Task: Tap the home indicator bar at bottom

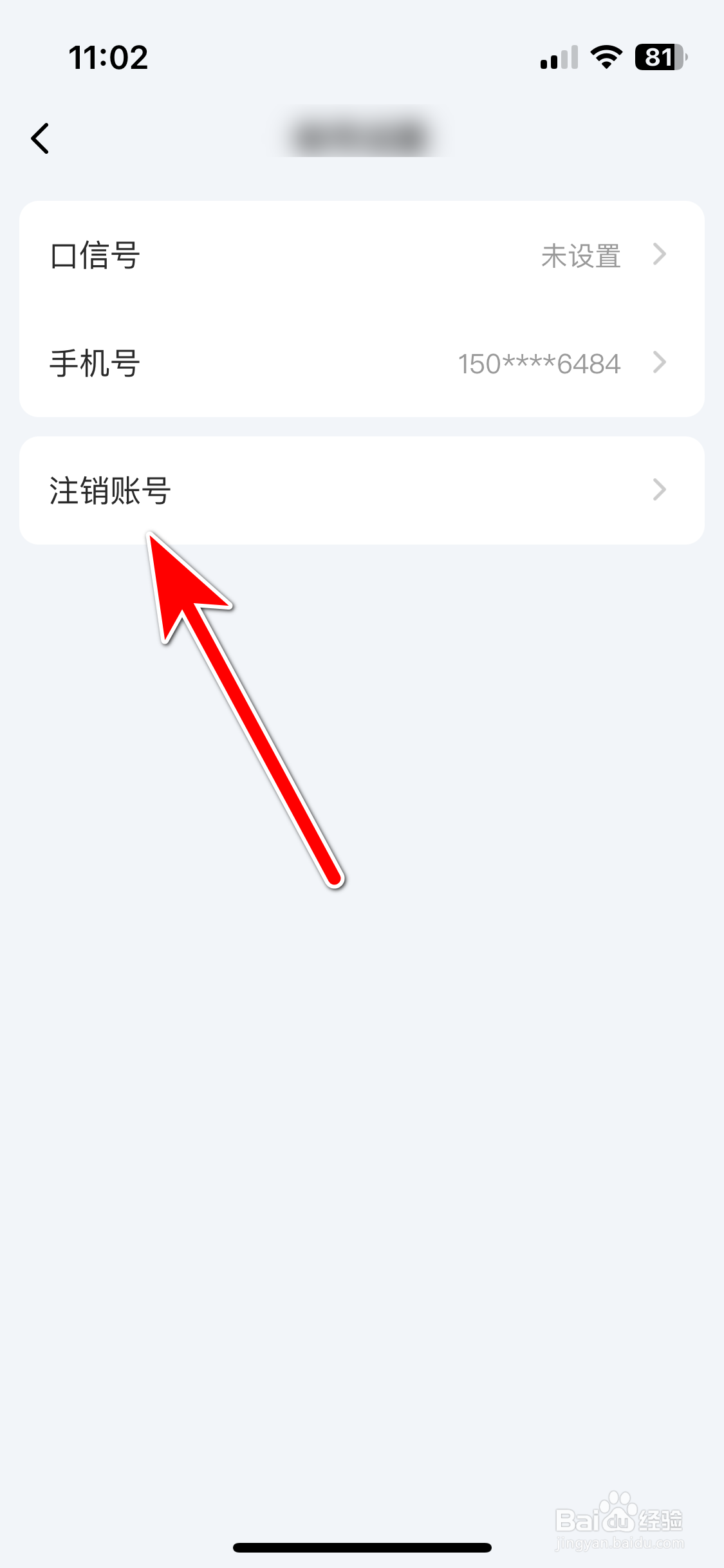Action: [x=362, y=1548]
